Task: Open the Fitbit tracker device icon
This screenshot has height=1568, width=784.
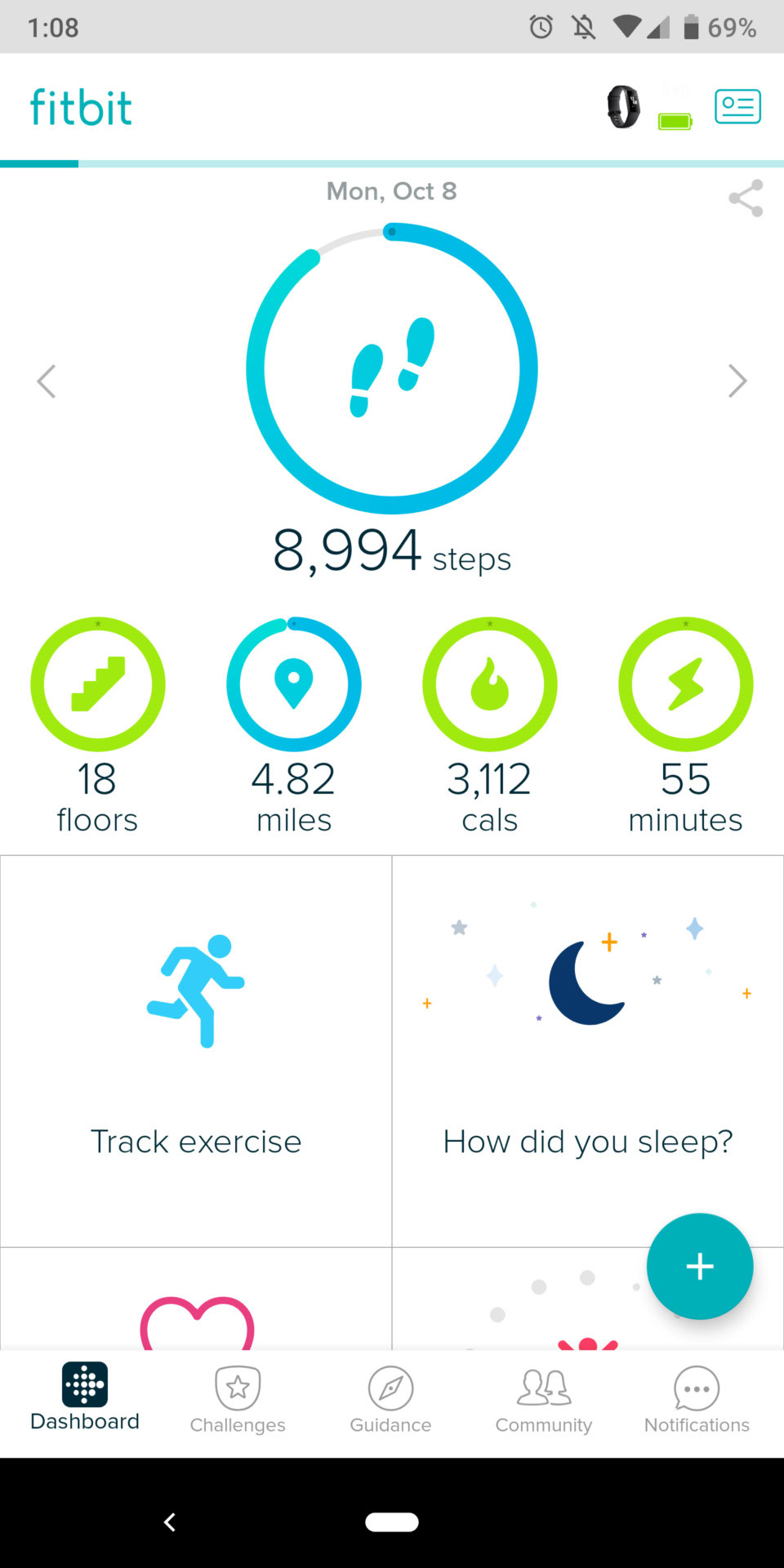Action: click(x=623, y=107)
